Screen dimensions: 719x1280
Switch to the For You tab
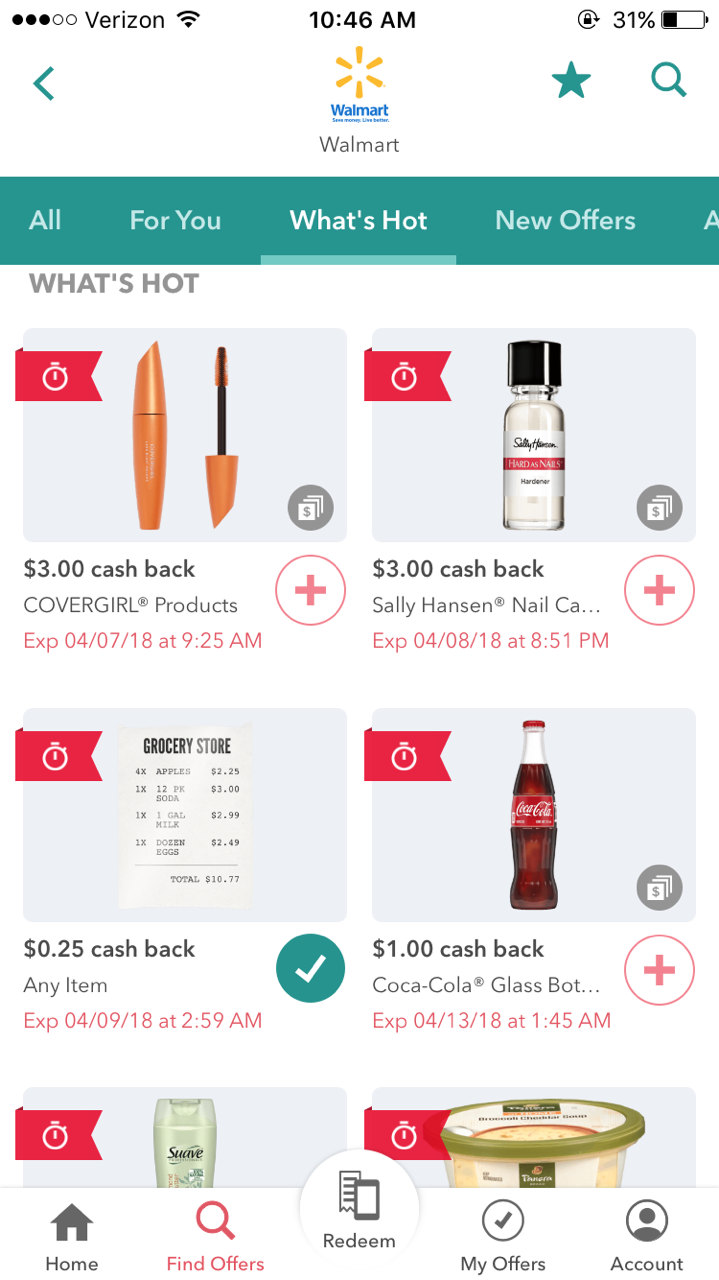(175, 220)
